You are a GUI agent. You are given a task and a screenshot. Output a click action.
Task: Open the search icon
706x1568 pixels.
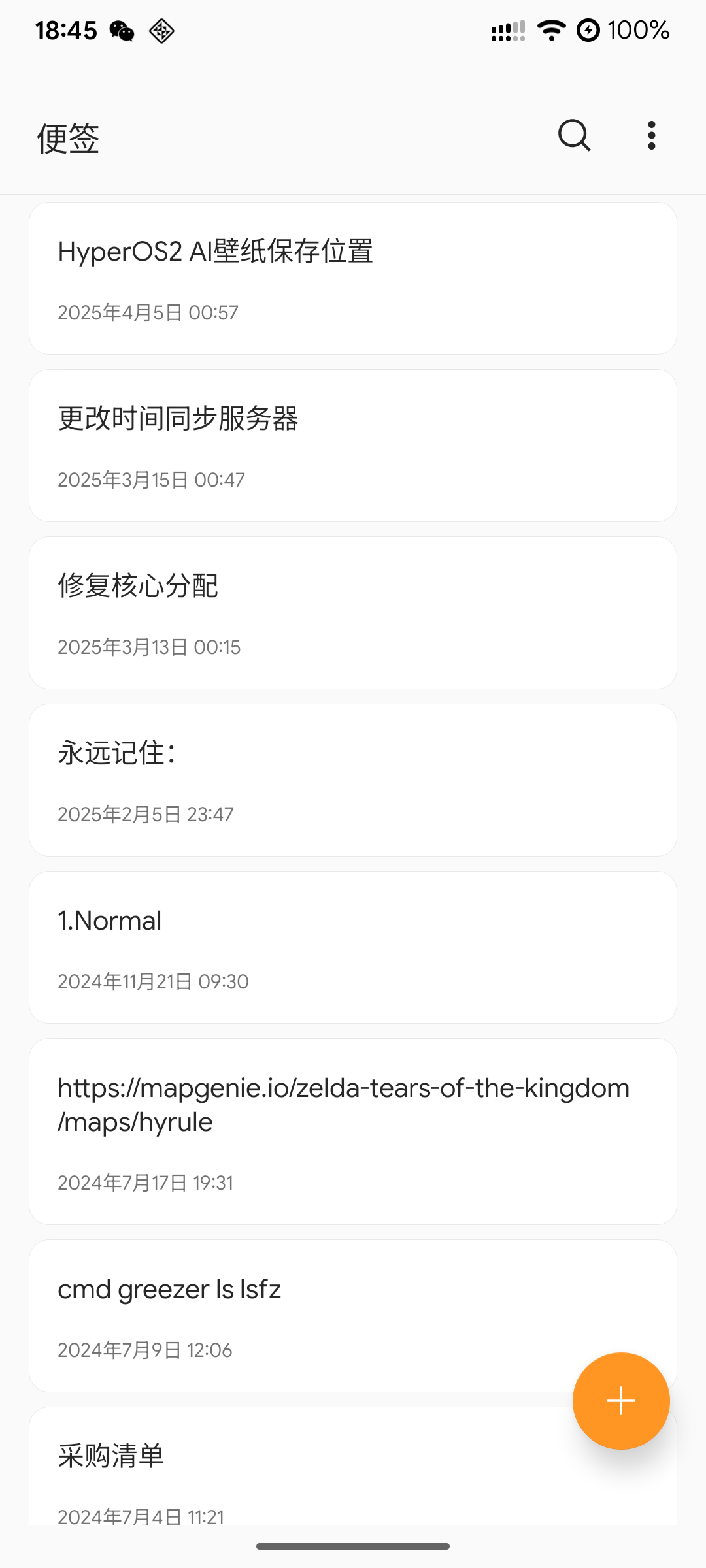click(x=573, y=135)
